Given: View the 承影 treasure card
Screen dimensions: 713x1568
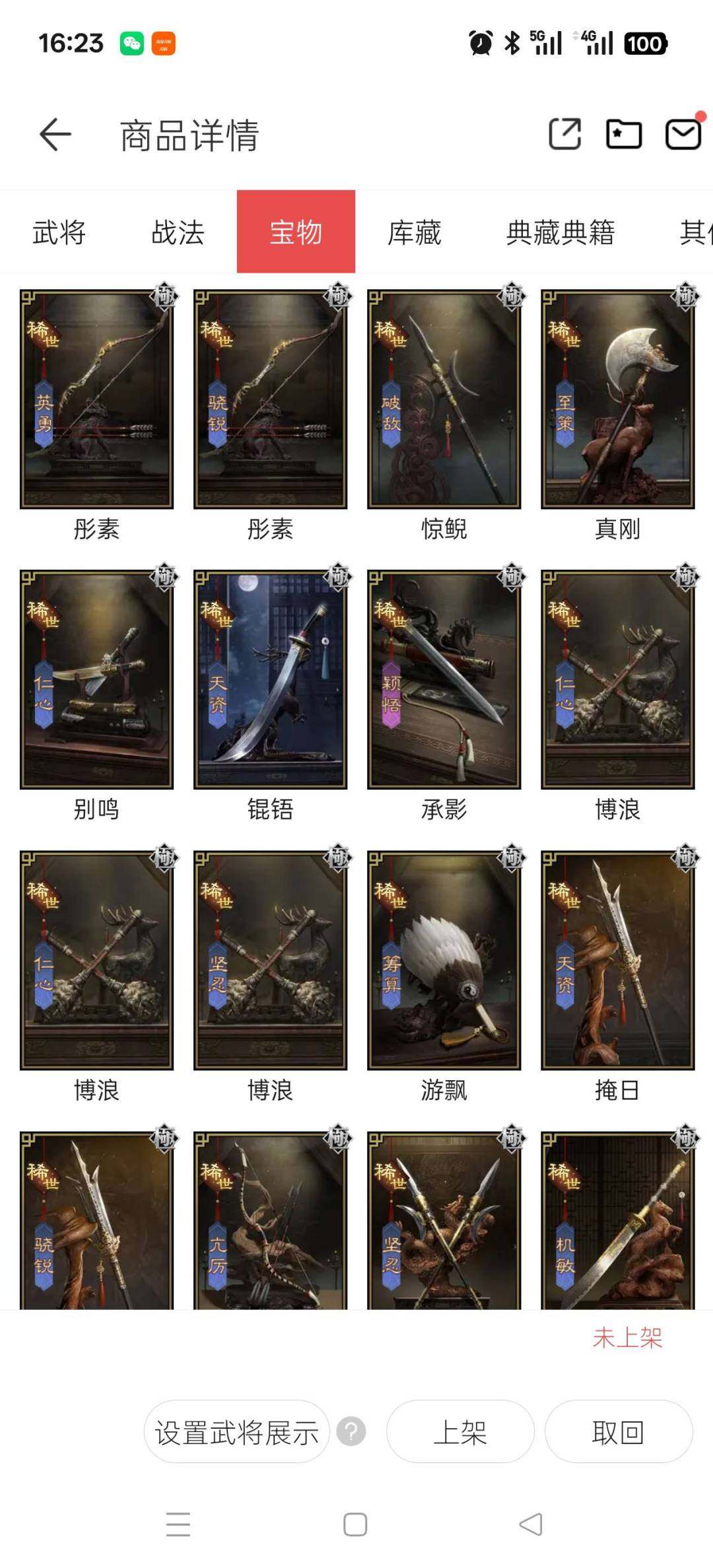Looking at the screenshot, I should coord(444,680).
